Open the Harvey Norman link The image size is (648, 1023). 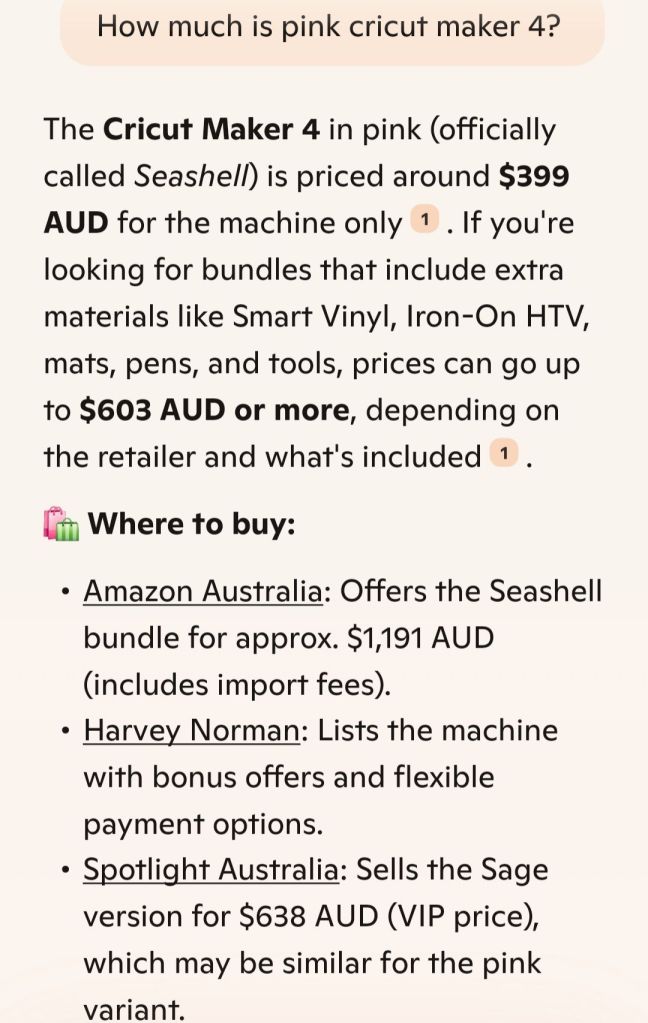(192, 731)
